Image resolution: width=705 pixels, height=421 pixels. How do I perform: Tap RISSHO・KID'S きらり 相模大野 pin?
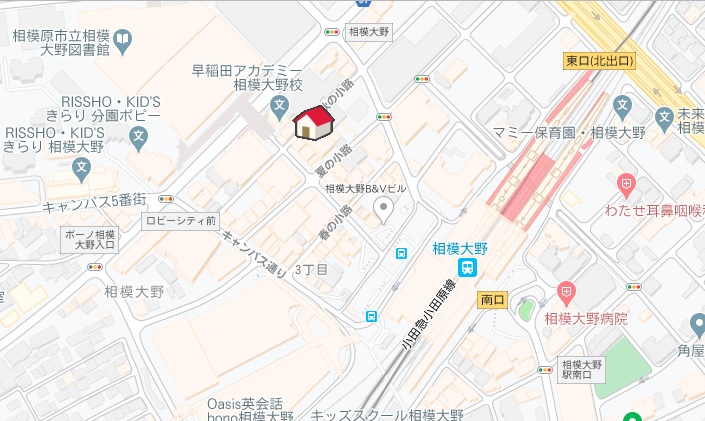81,171
